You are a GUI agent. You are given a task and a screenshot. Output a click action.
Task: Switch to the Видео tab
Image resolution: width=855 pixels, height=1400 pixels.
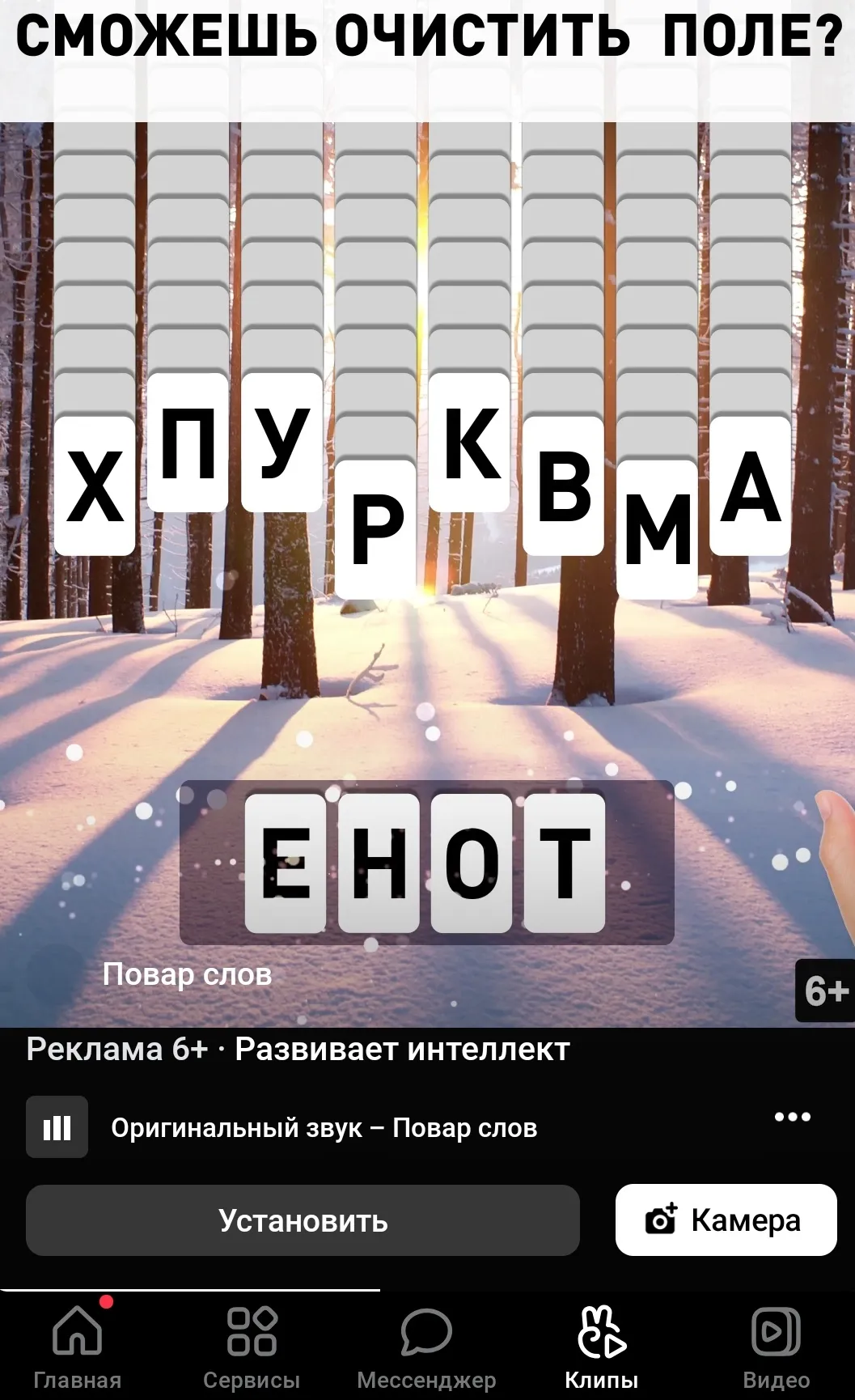776,1347
